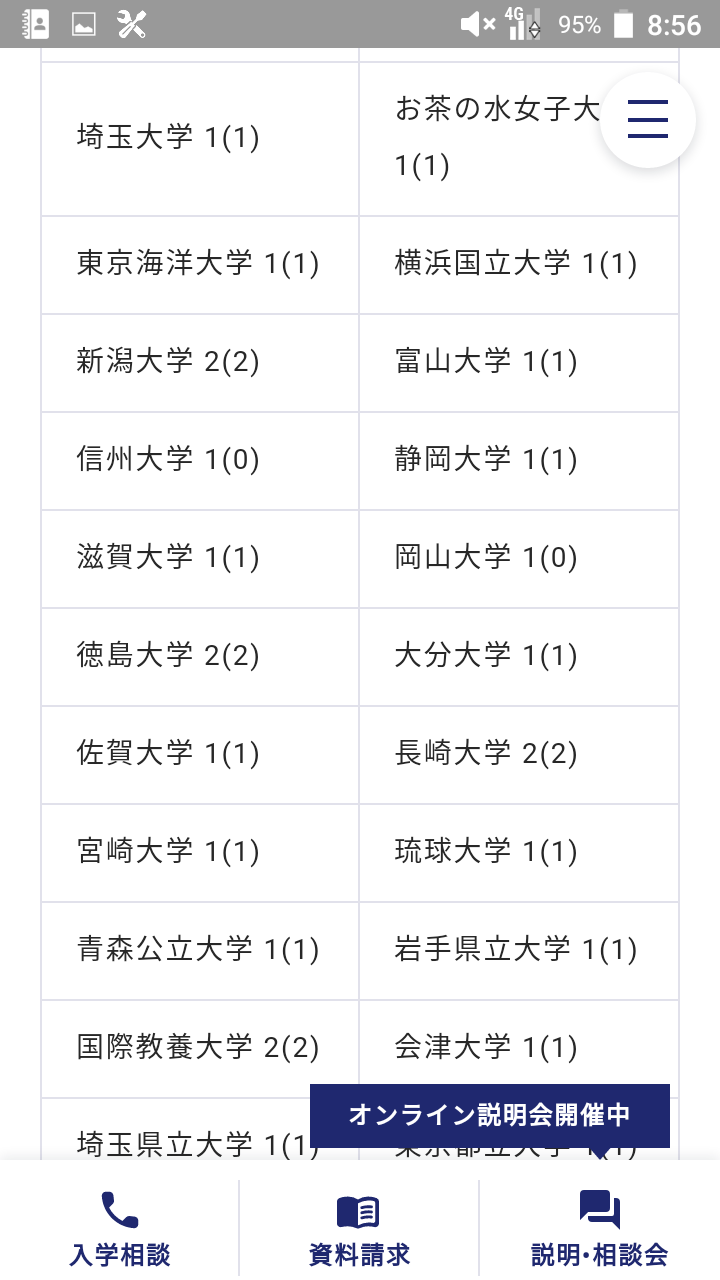Open 説明・相談会 button
The width and height of the screenshot is (720, 1280).
tap(600, 1229)
